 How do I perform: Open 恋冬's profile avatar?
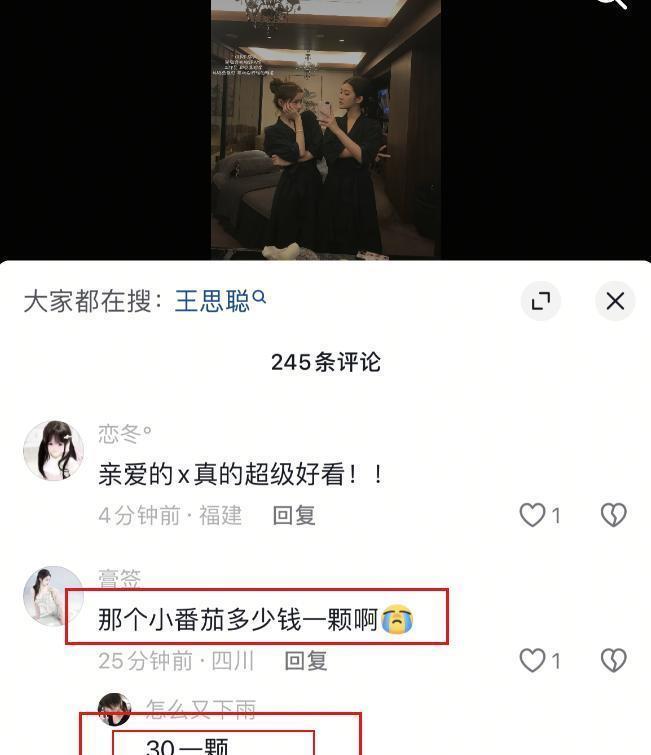pos(53,451)
